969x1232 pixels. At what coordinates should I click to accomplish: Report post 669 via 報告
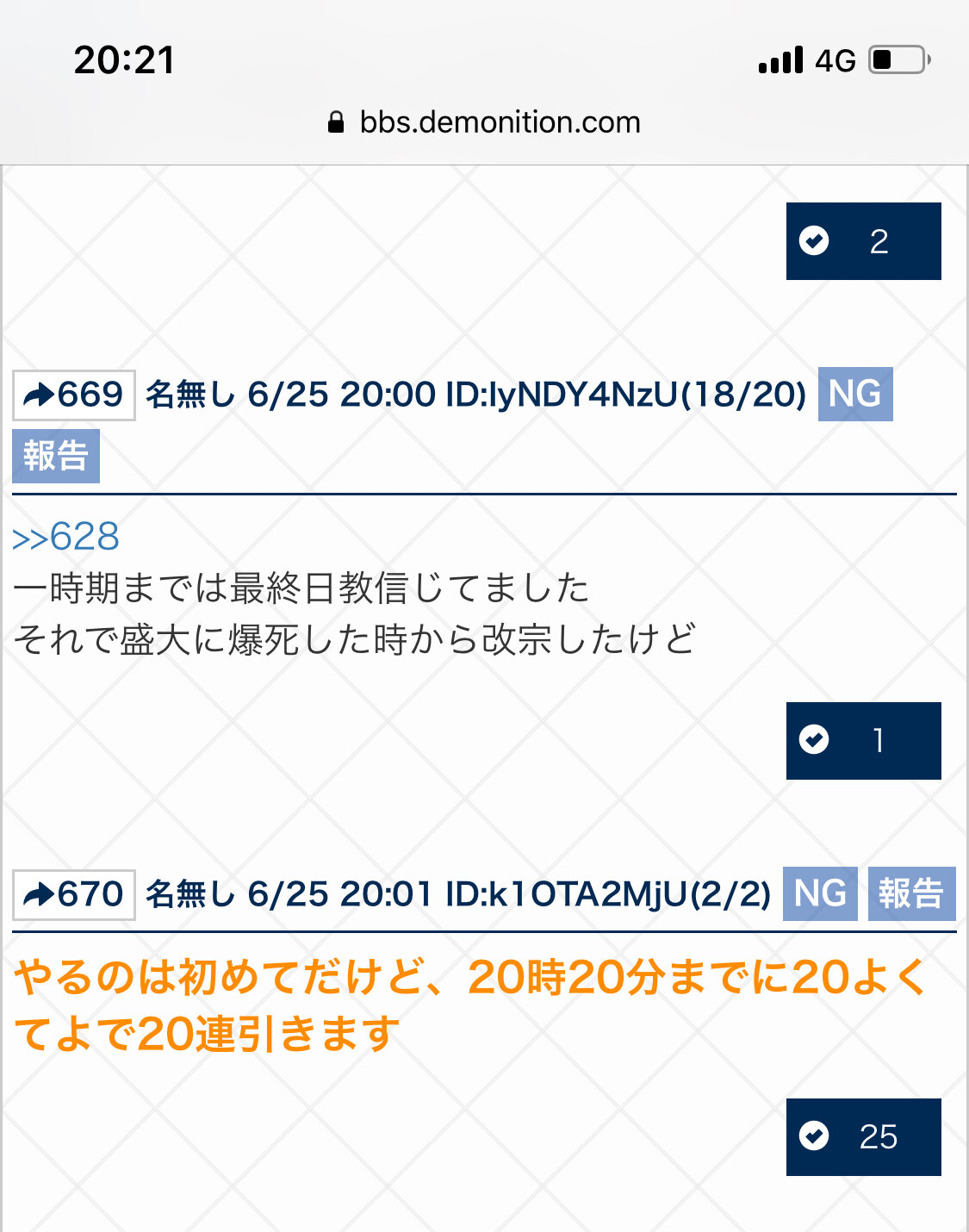click(x=56, y=456)
